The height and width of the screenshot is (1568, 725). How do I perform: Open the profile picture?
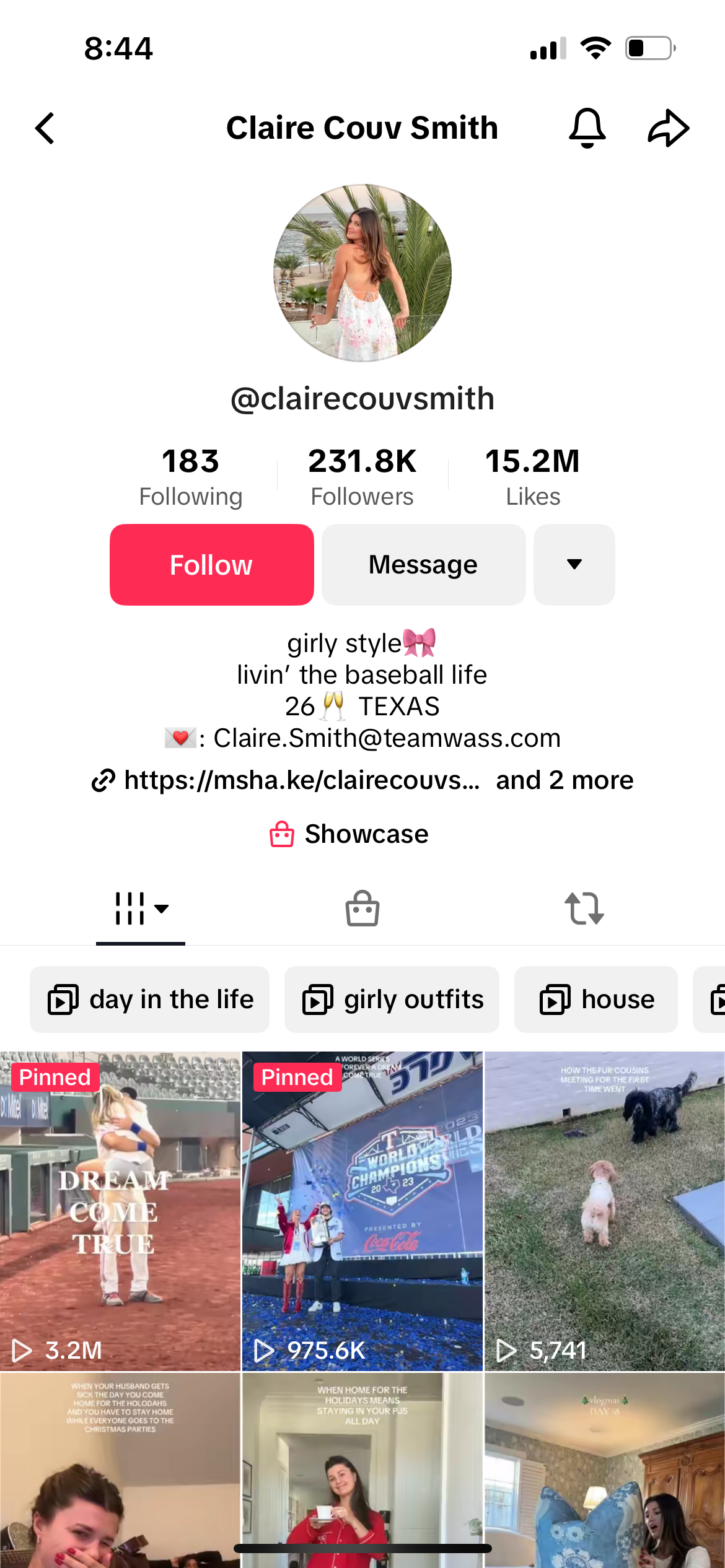point(362,273)
